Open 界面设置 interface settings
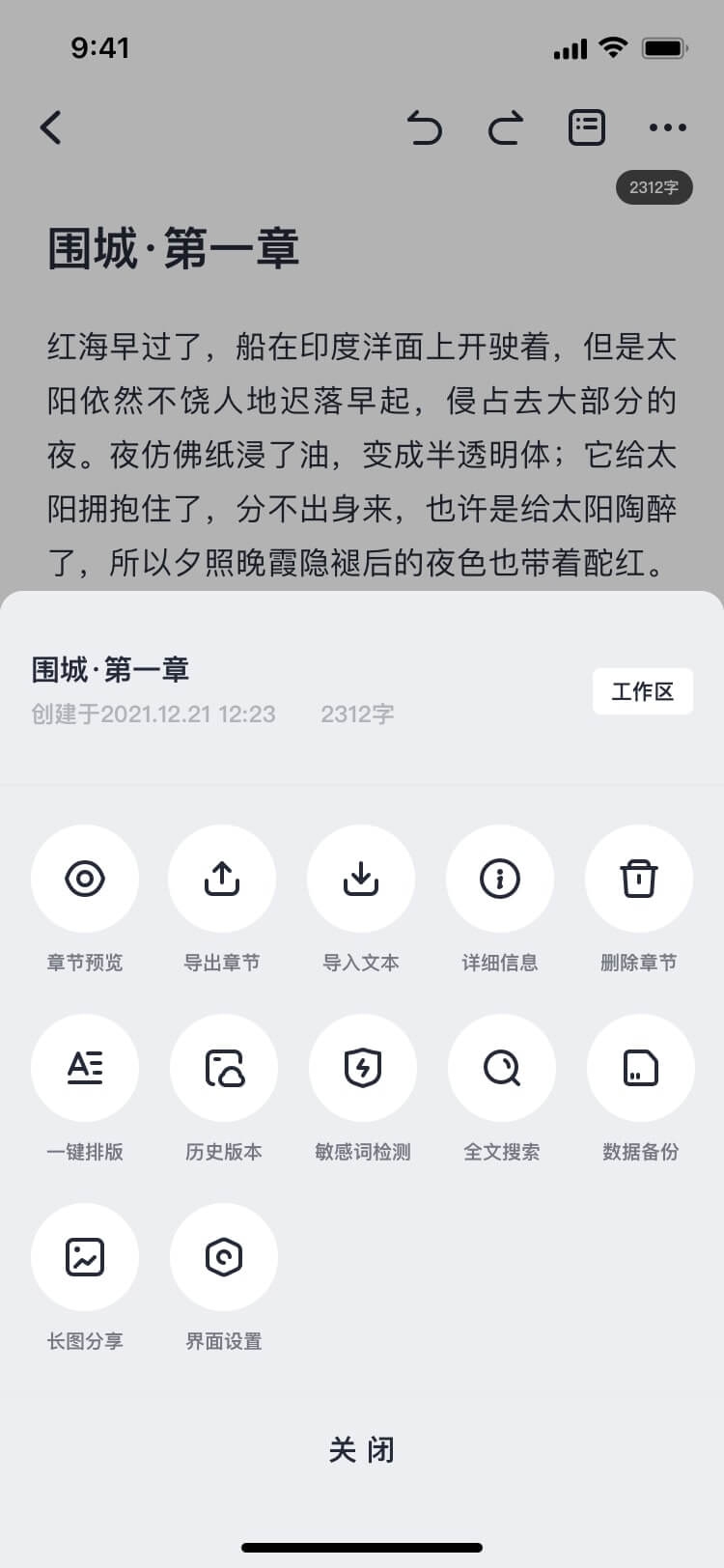The image size is (724, 1568). 223,1257
